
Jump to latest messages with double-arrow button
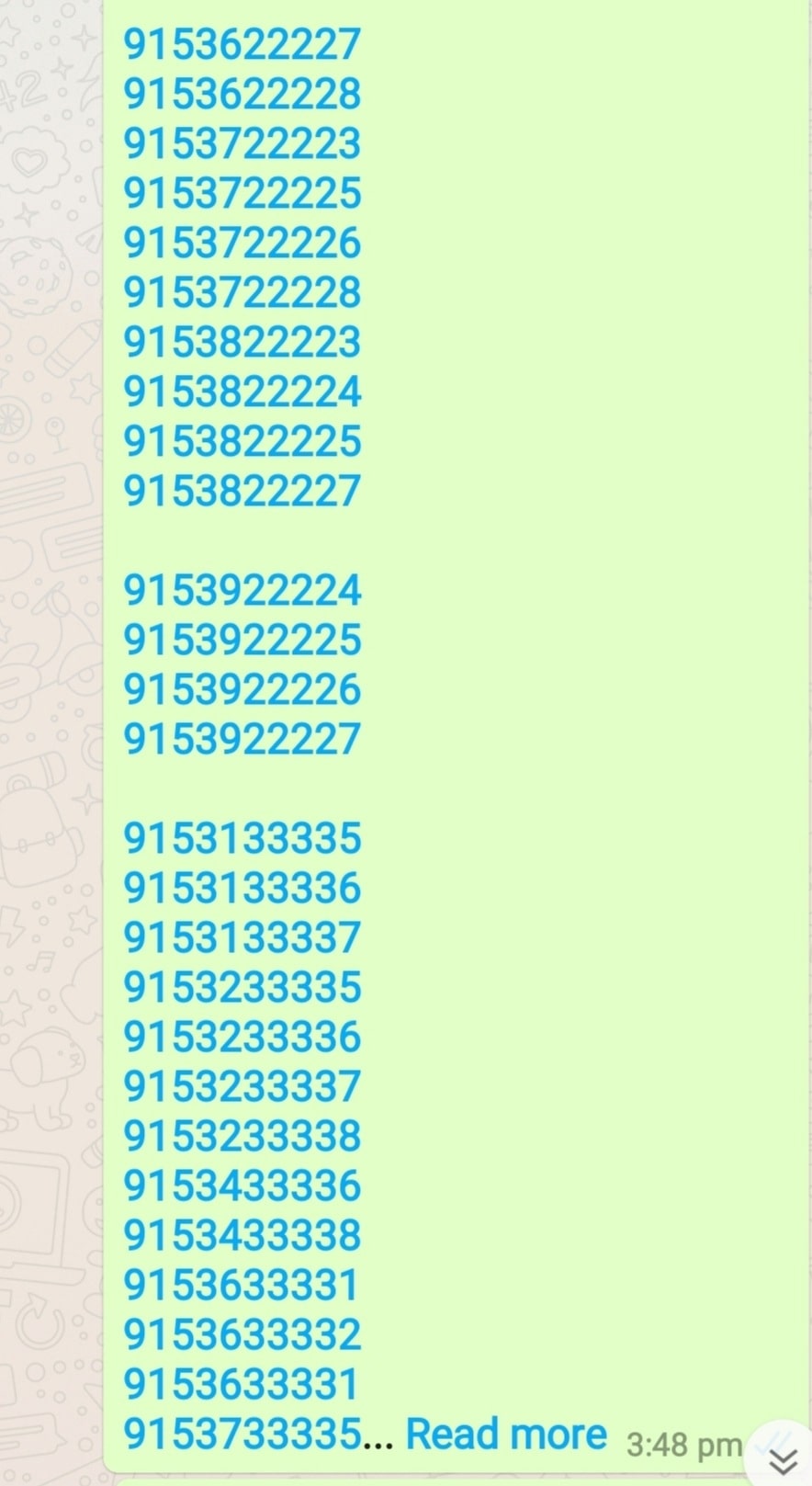782,1459
